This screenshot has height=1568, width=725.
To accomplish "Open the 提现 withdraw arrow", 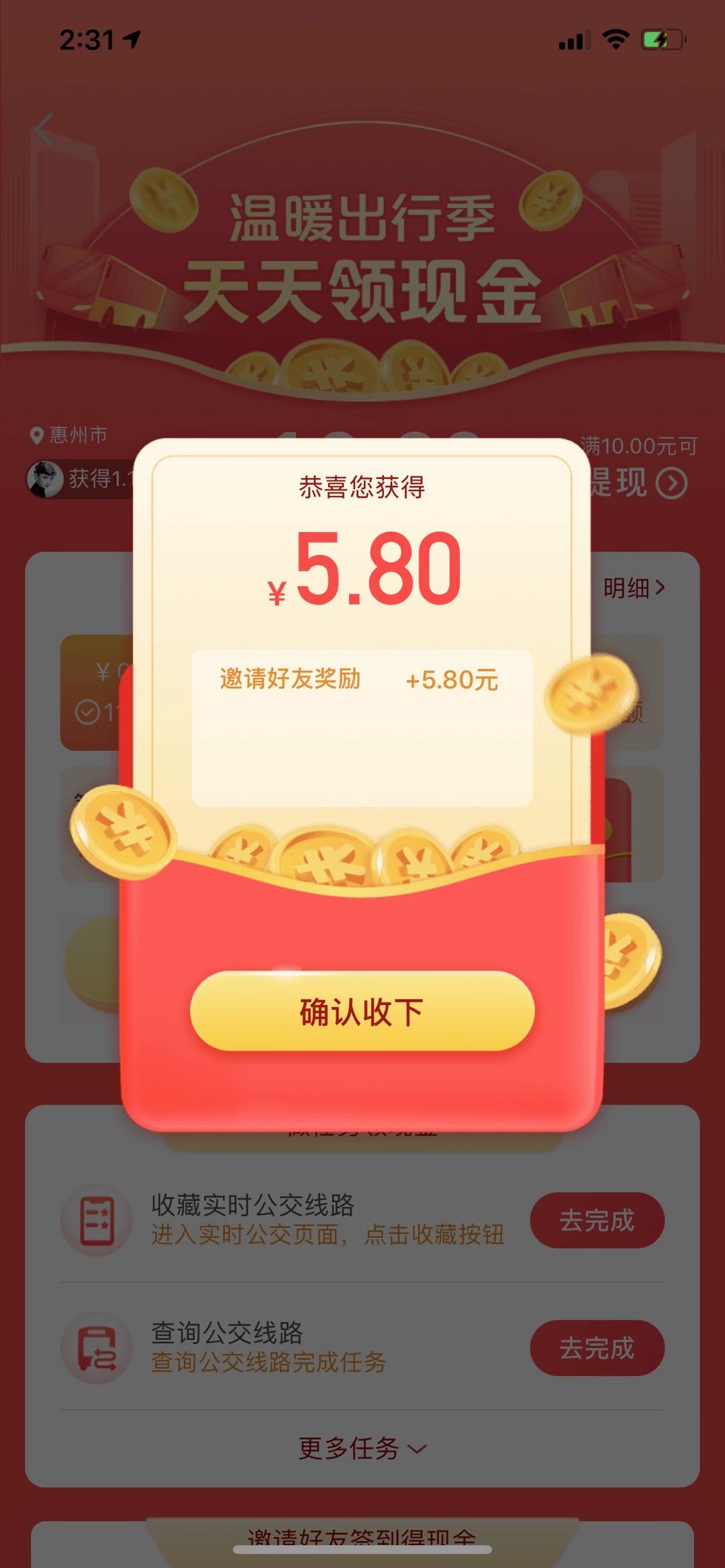I will pyautogui.click(x=671, y=483).
